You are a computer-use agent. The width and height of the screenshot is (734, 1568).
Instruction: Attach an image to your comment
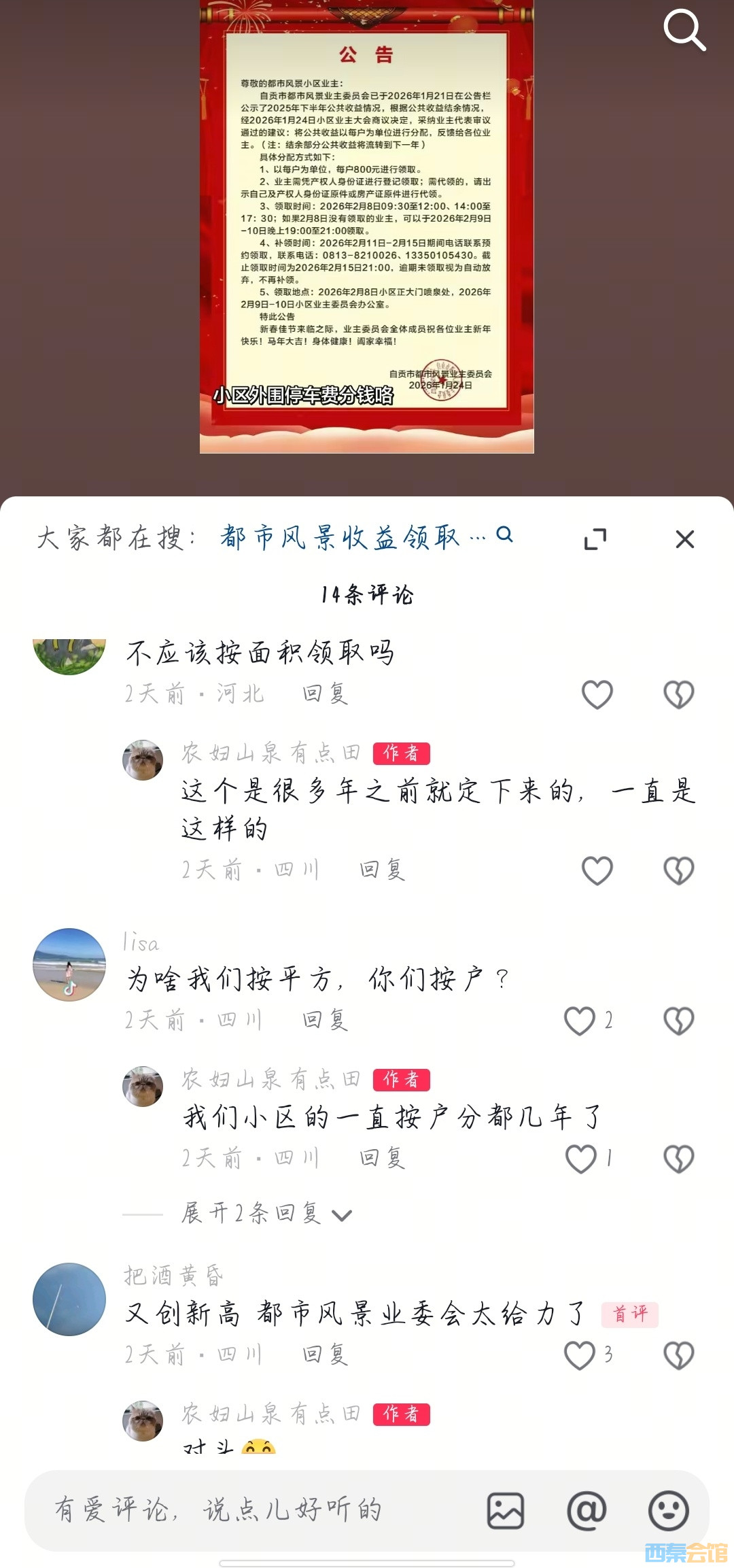coord(506,1510)
